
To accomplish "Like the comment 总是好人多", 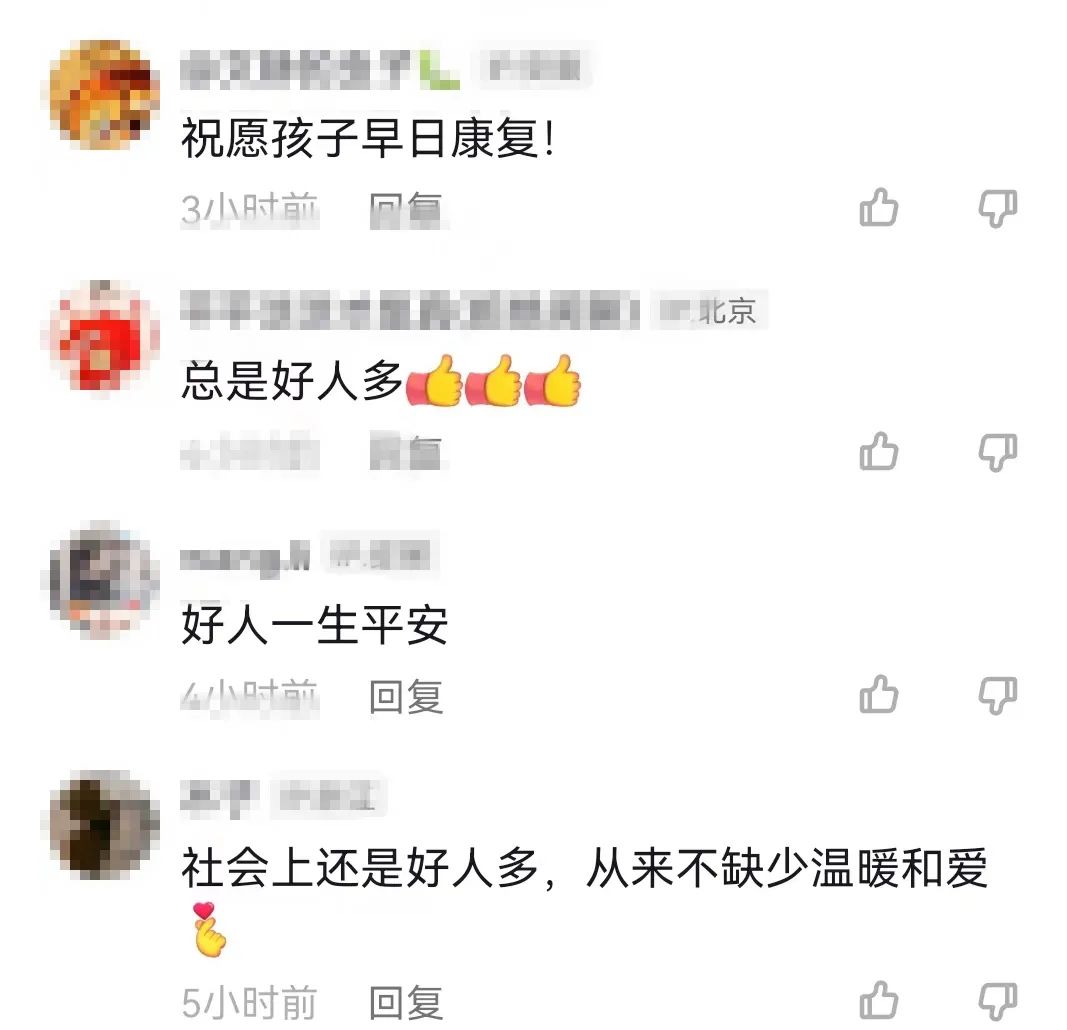I will 879,452.
